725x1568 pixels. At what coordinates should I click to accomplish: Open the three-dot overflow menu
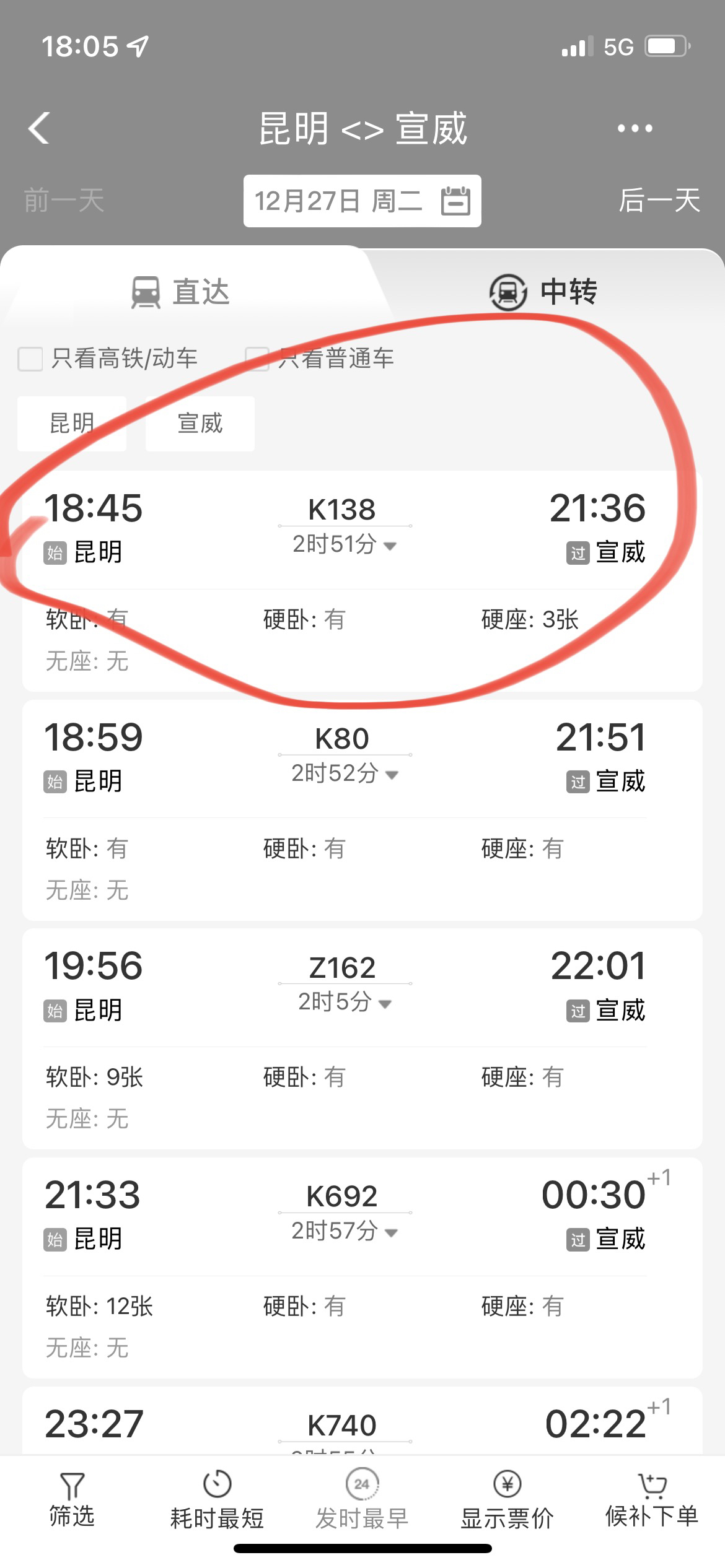[635, 128]
